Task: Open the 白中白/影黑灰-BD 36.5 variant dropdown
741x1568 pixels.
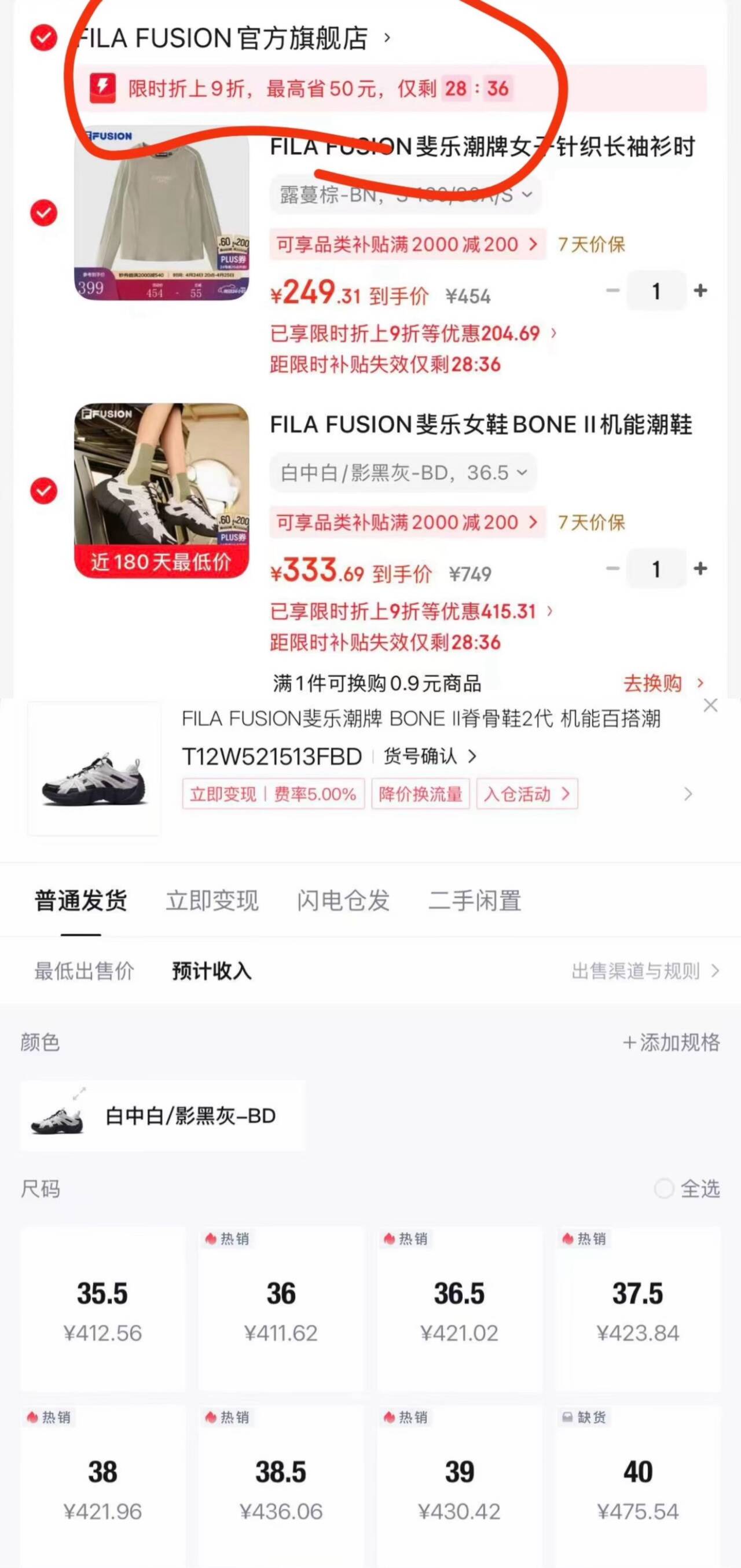Action: click(x=402, y=472)
